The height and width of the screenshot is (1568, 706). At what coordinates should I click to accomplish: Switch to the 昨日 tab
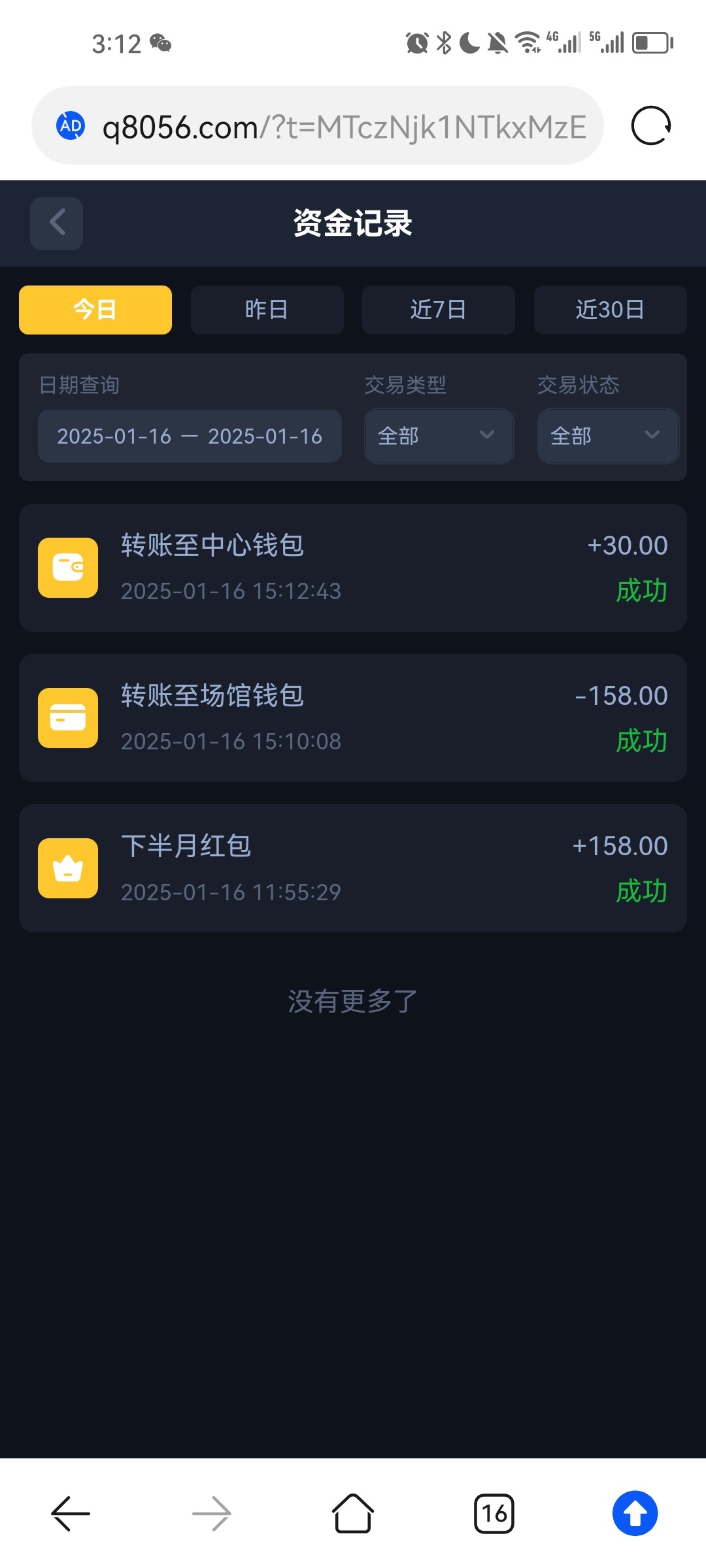pyautogui.click(x=267, y=310)
